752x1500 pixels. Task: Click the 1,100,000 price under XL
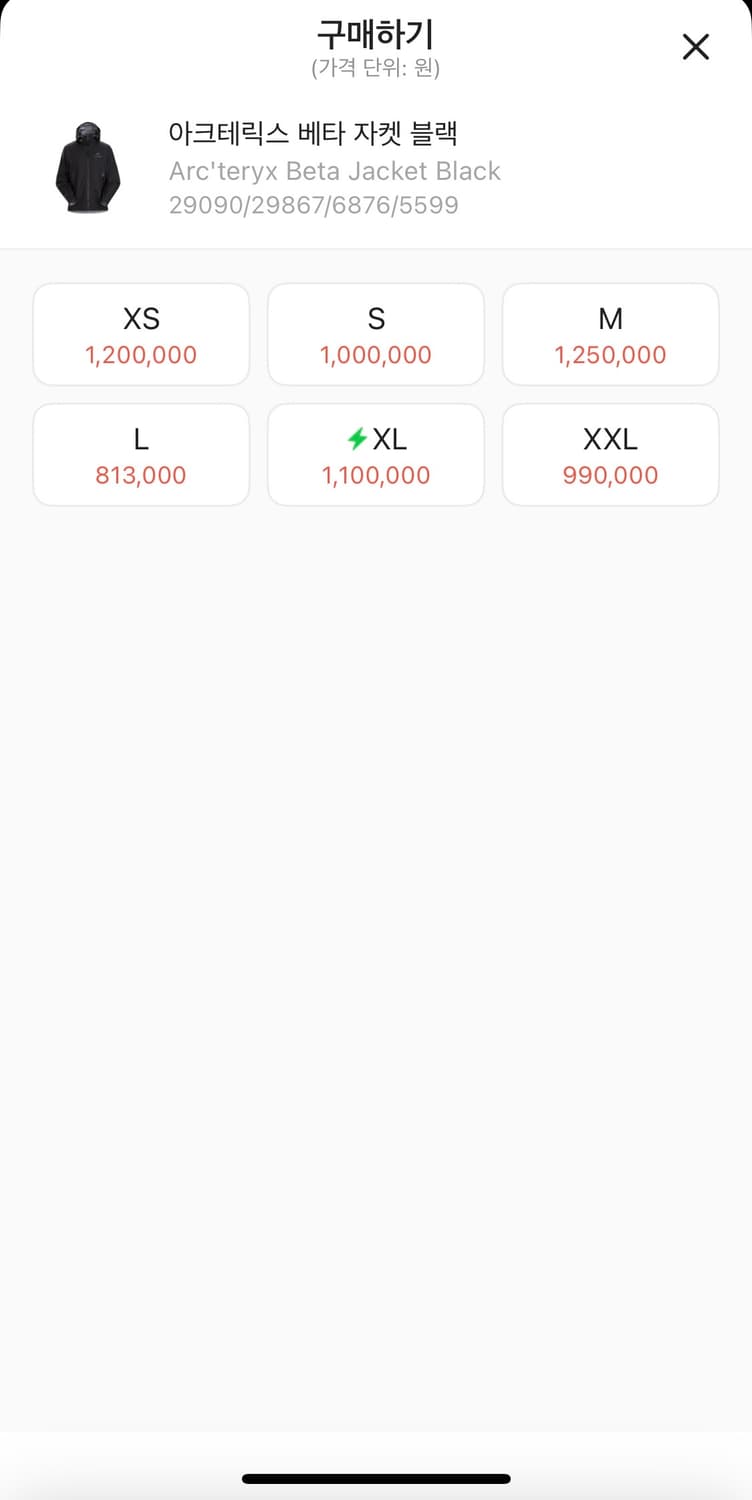pos(375,475)
